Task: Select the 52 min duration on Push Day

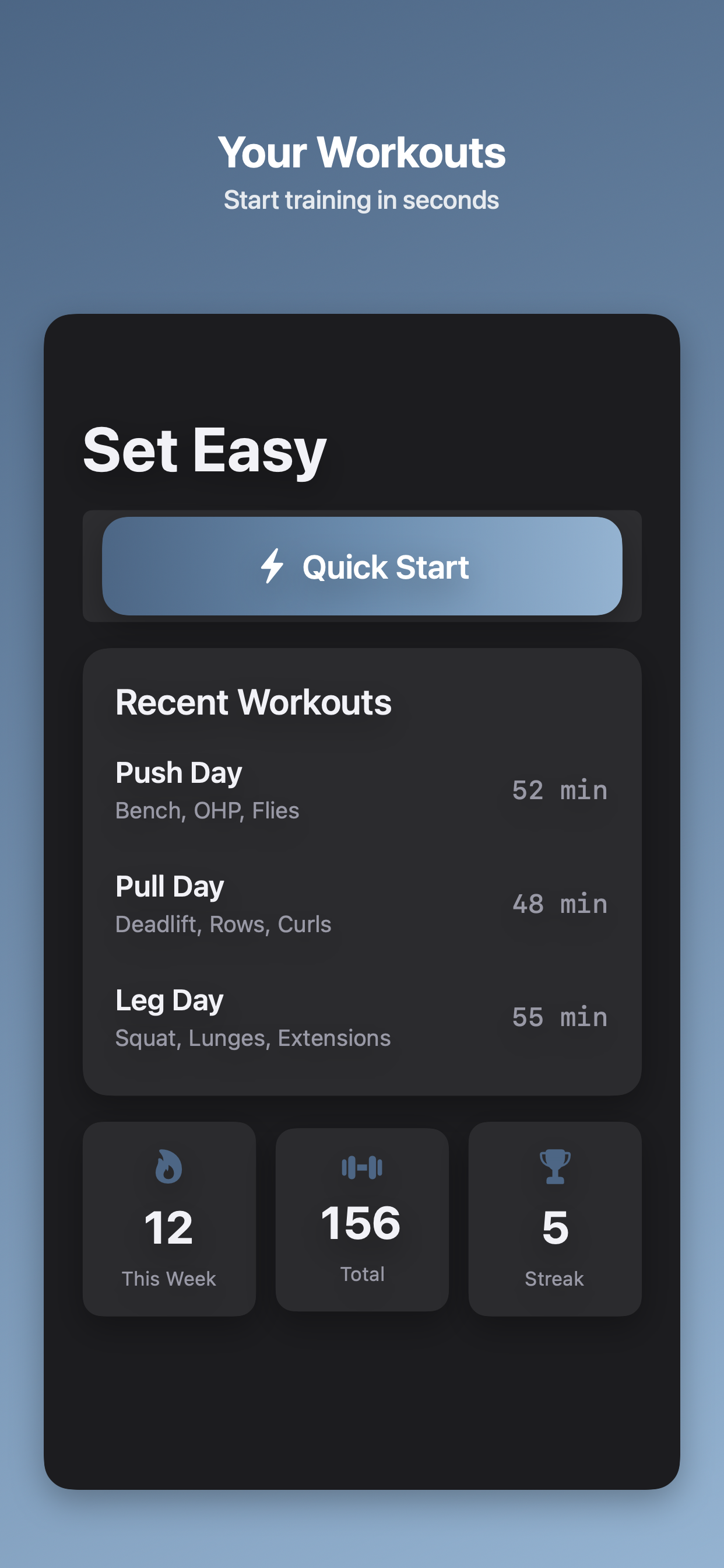Action: pyautogui.click(x=559, y=789)
